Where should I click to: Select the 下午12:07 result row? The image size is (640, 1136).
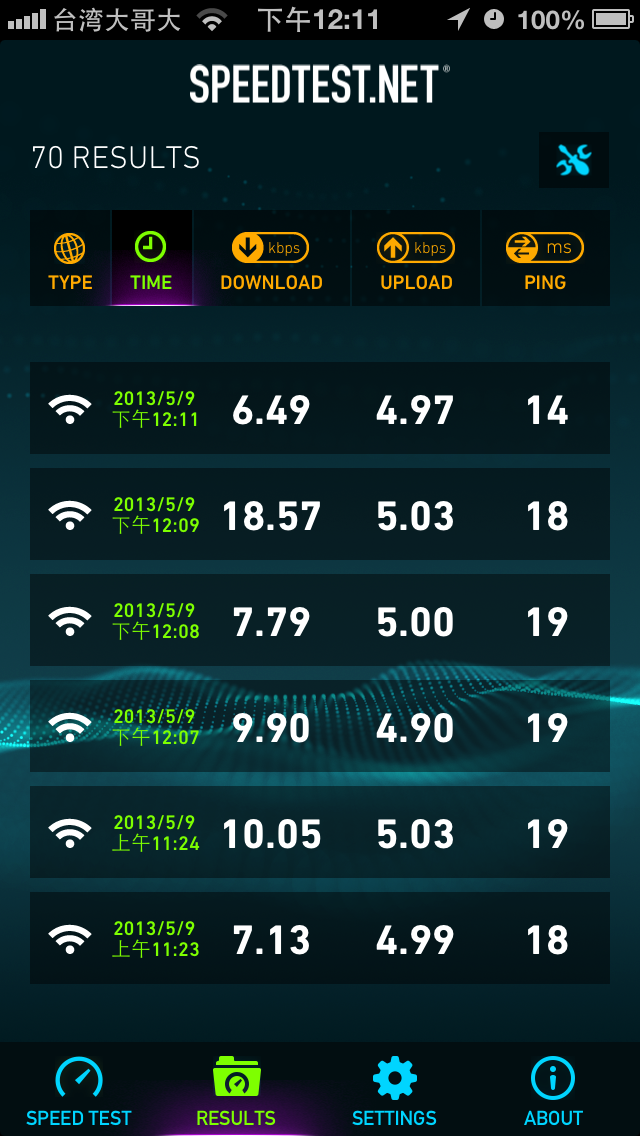click(320, 726)
